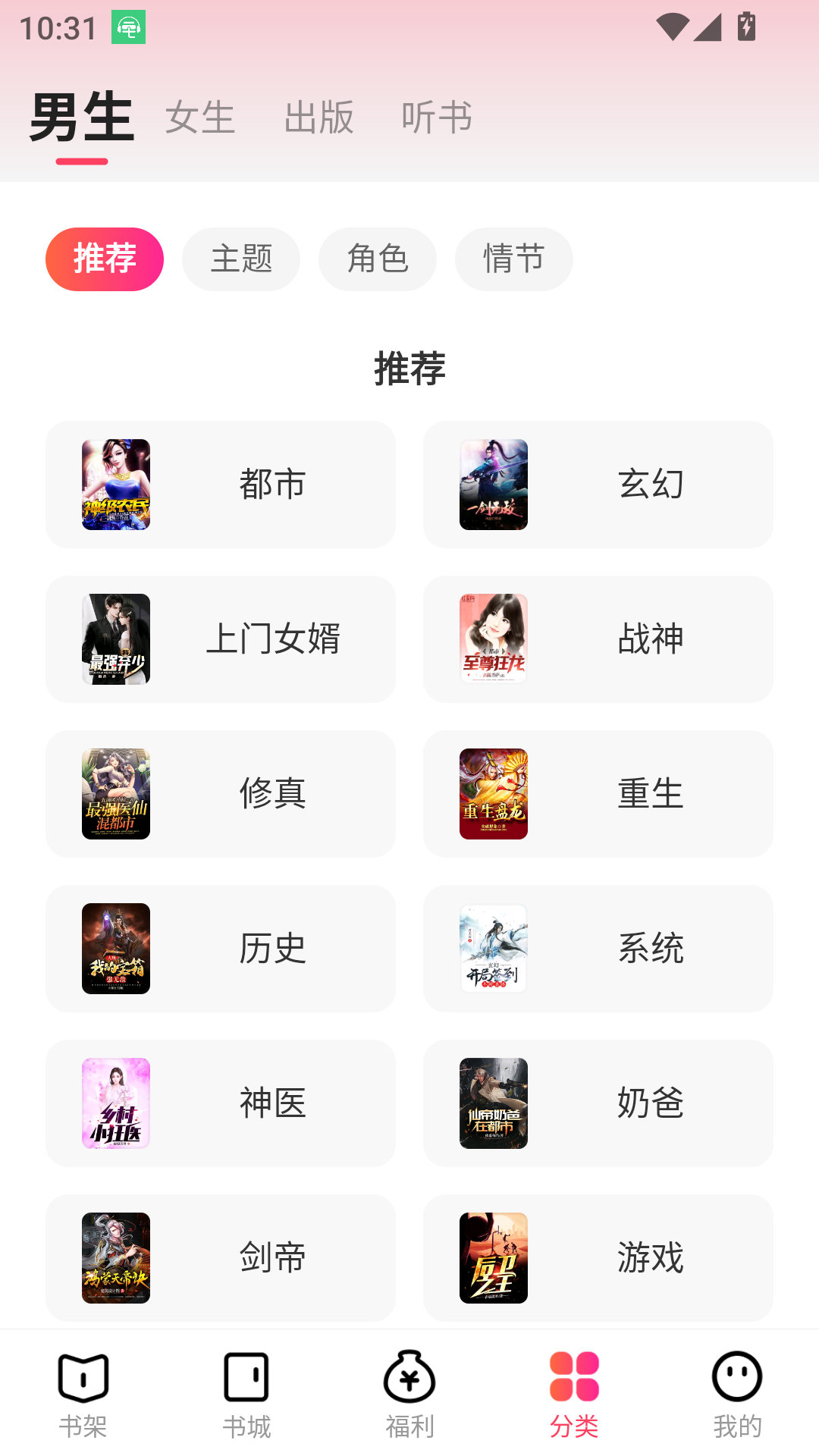Select the 推荐 filter chip

pyautogui.click(x=104, y=259)
